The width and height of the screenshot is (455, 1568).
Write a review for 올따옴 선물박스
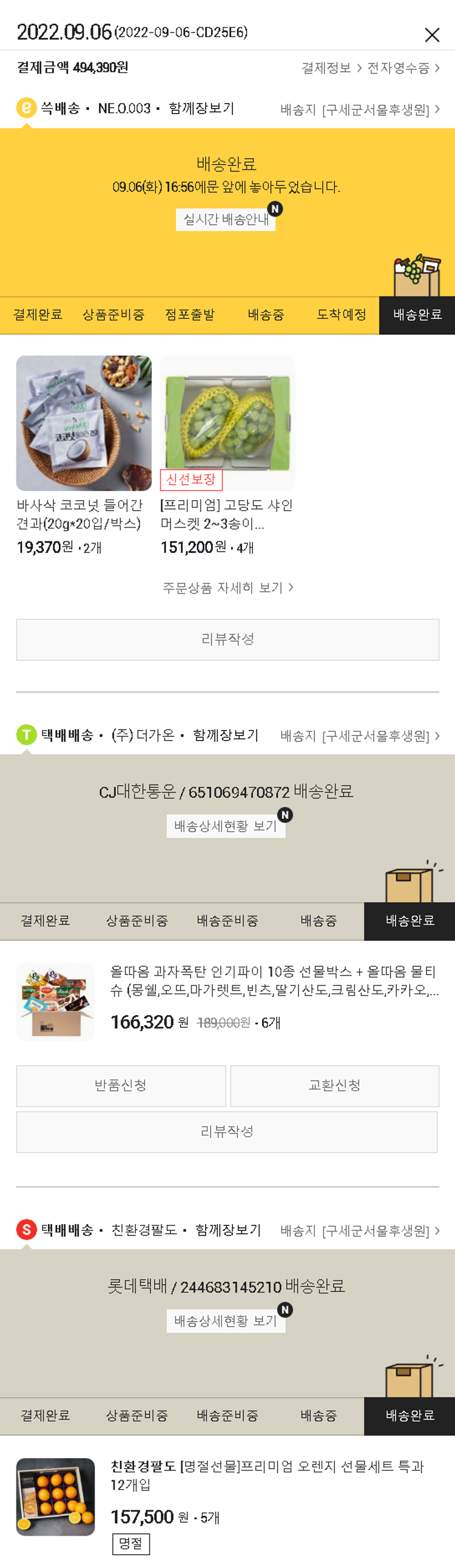226,1131
